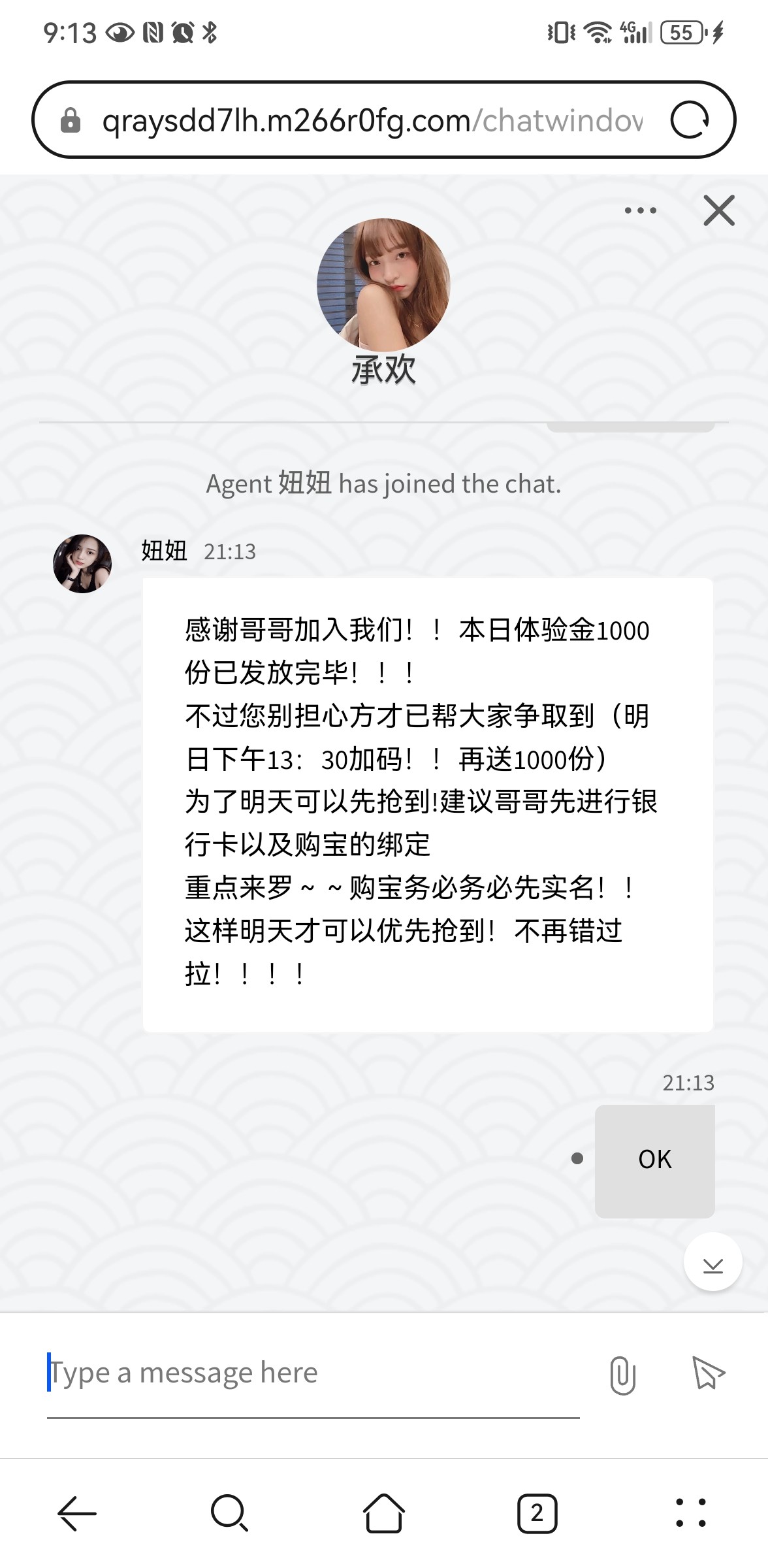
Task: Attach a file with the paperclip icon
Action: (622, 1375)
